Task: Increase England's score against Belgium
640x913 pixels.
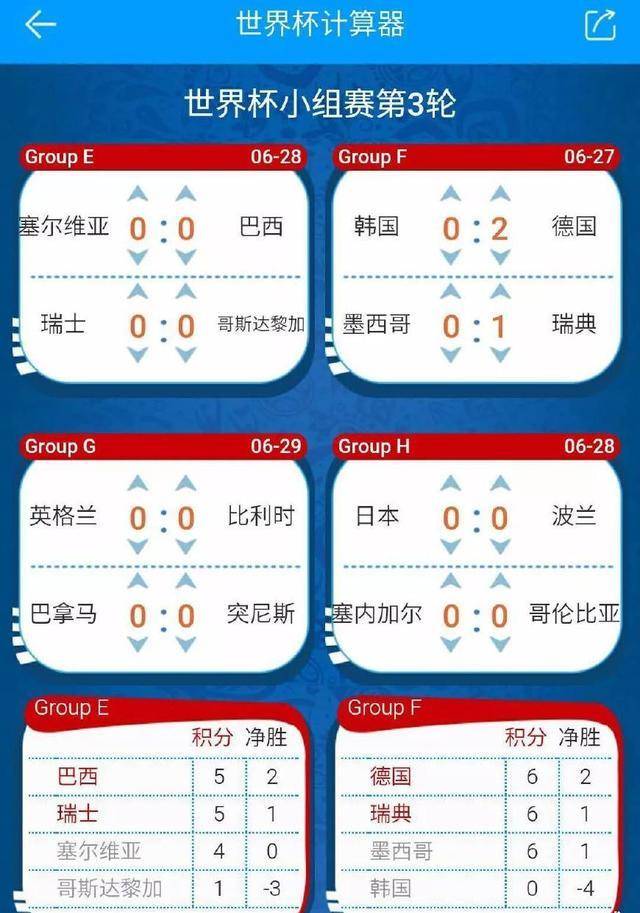Action: tap(138, 485)
